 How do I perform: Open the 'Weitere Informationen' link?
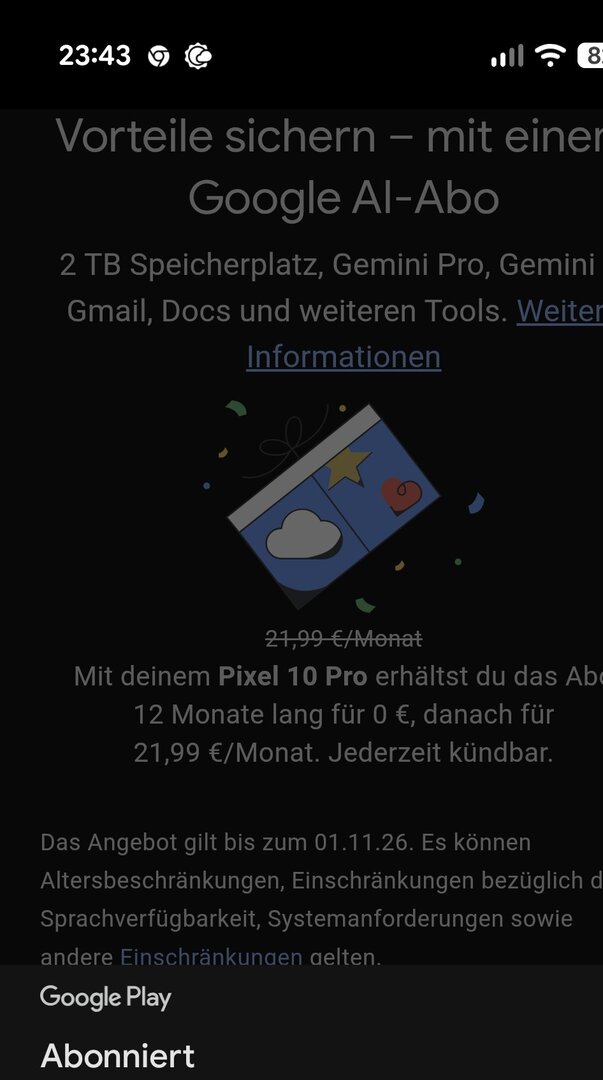pyautogui.click(x=343, y=357)
